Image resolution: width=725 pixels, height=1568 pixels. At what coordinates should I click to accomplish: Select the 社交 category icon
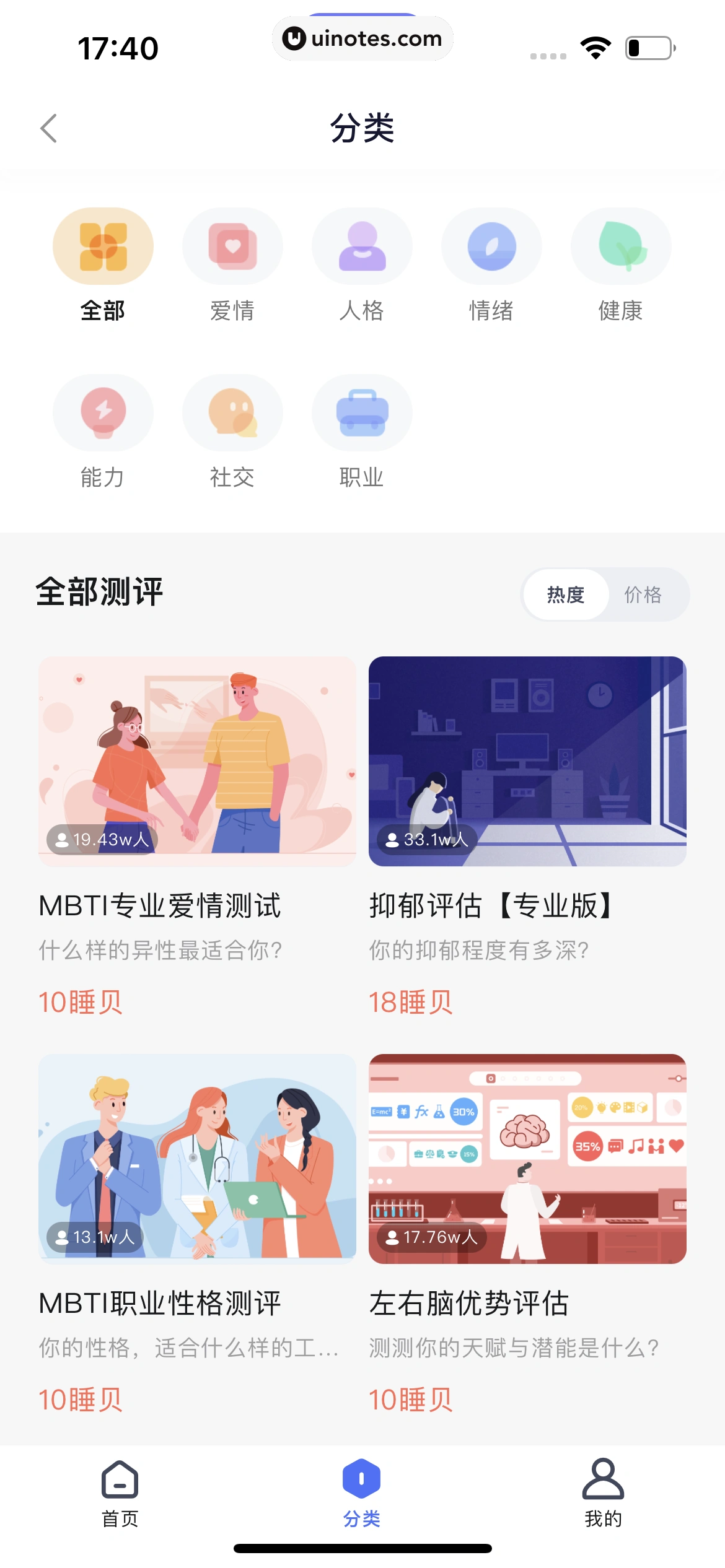coord(232,412)
